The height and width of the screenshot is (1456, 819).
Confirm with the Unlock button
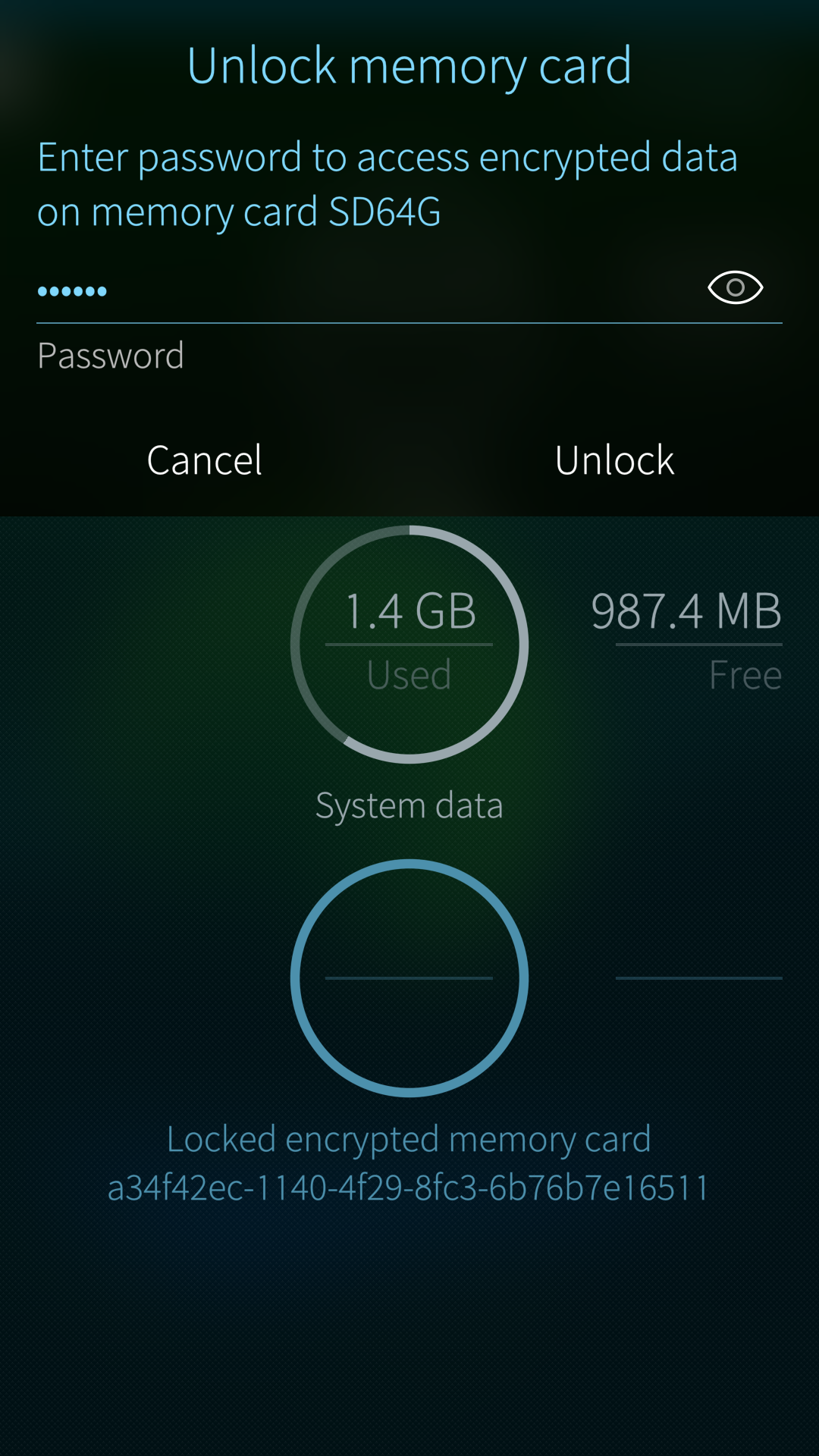click(x=614, y=460)
